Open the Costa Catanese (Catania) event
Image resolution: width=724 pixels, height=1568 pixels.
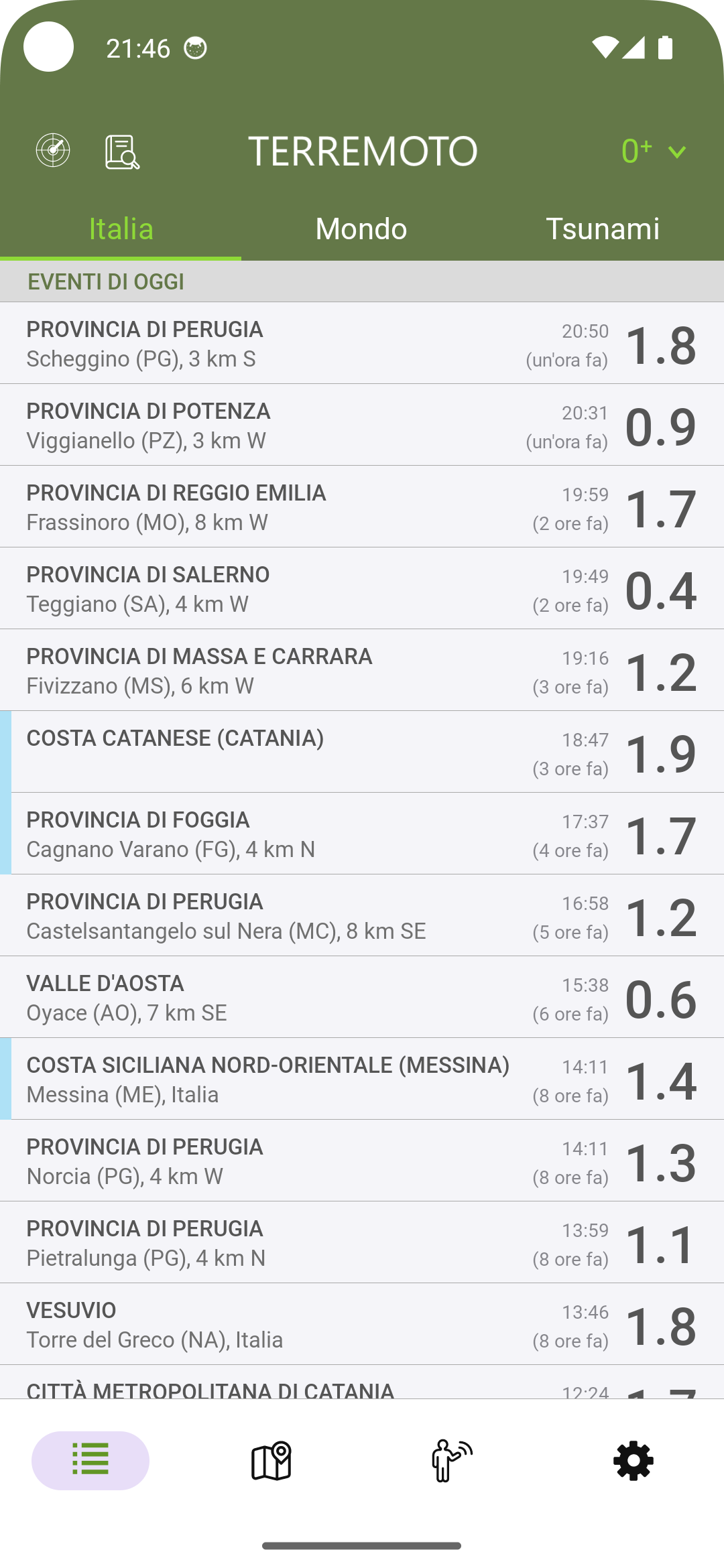pyautogui.click(x=362, y=753)
